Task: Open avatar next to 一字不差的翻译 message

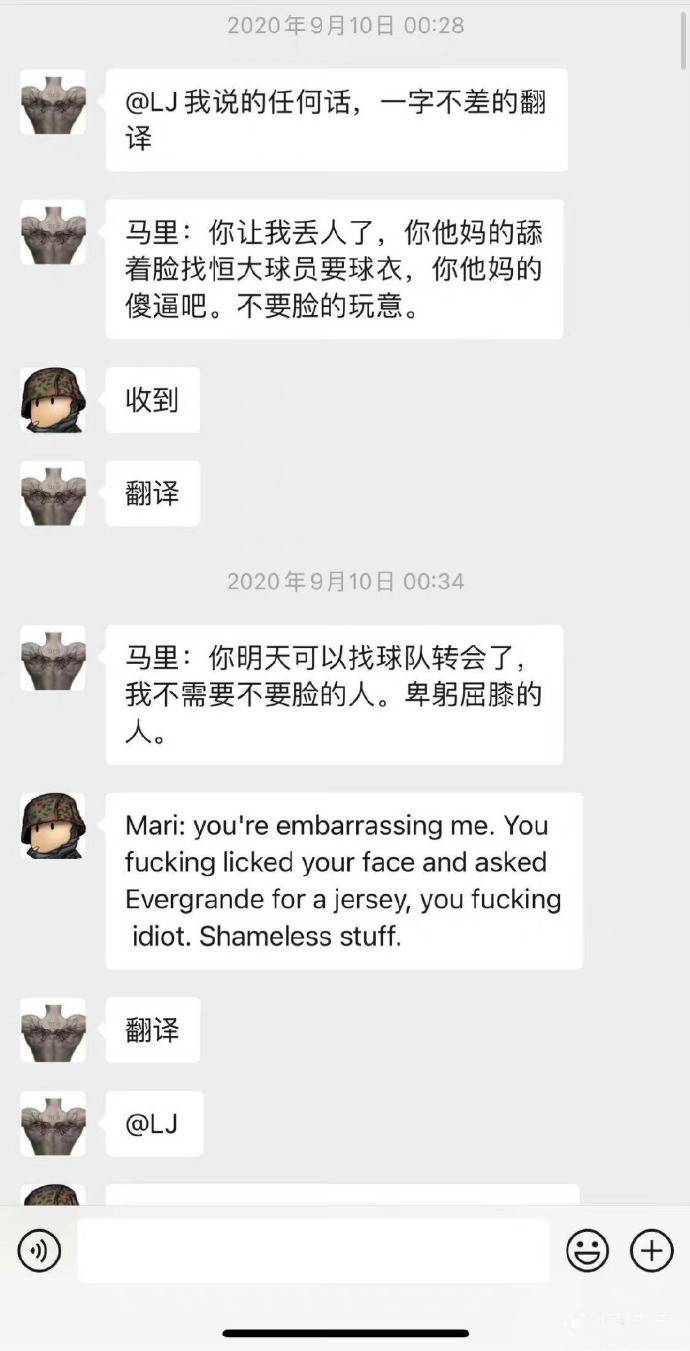Action: [x=53, y=102]
